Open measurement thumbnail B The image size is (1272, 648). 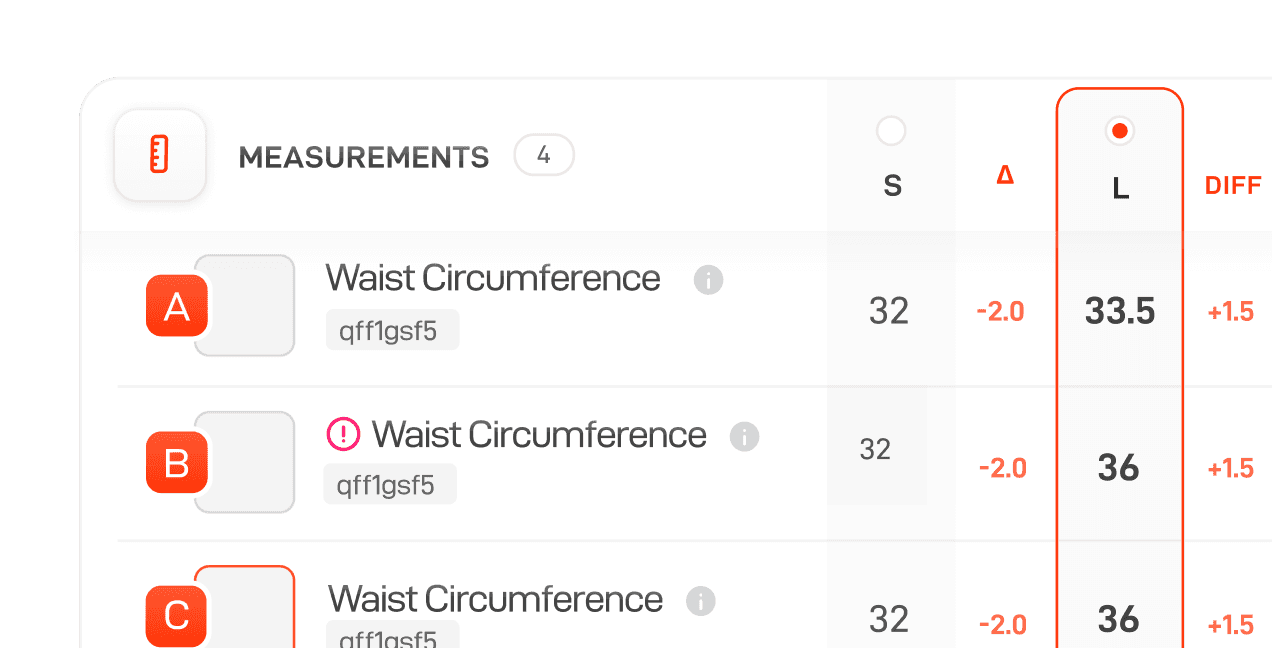click(x=246, y=462)
